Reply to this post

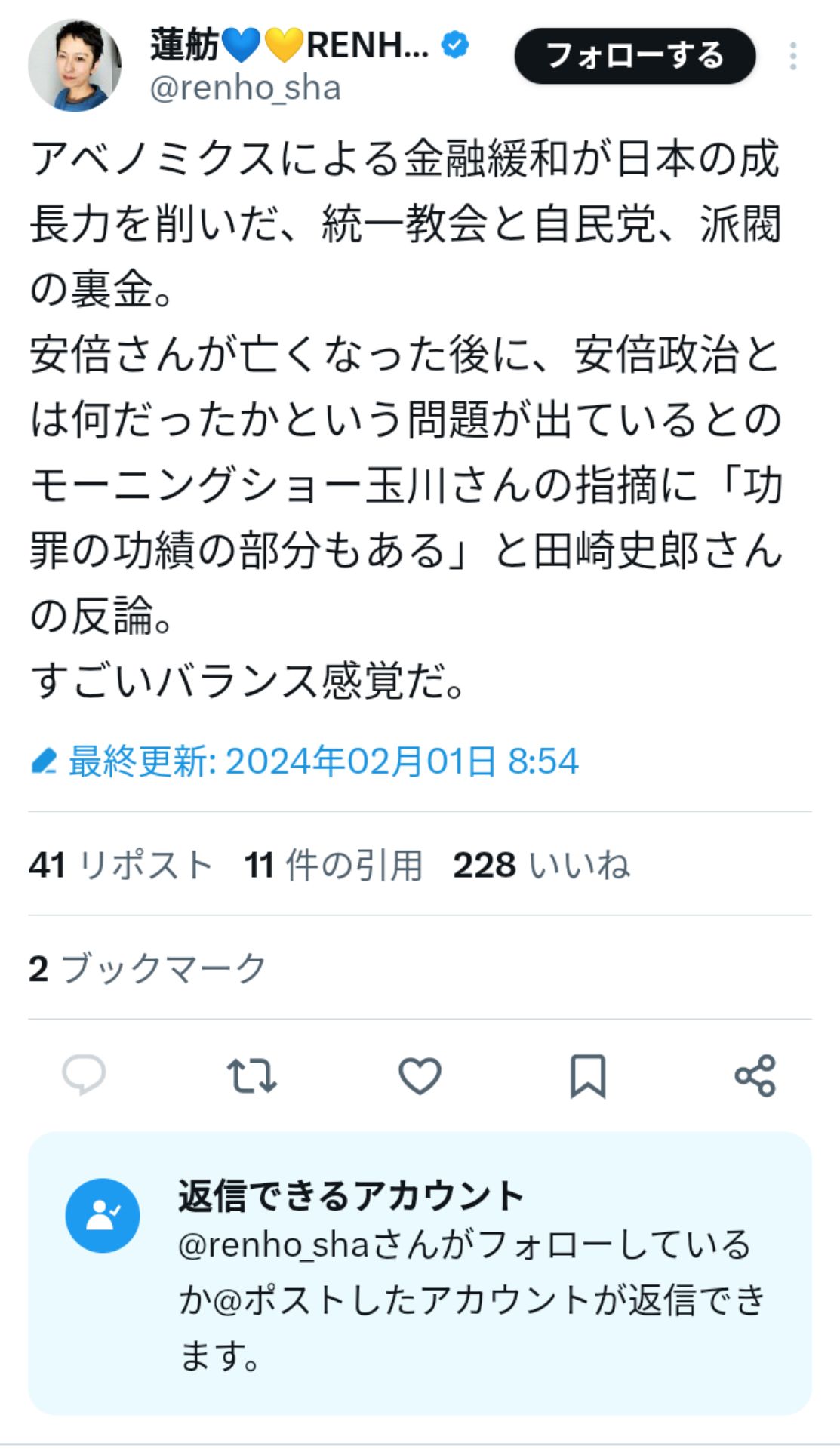pos(84,1075)
